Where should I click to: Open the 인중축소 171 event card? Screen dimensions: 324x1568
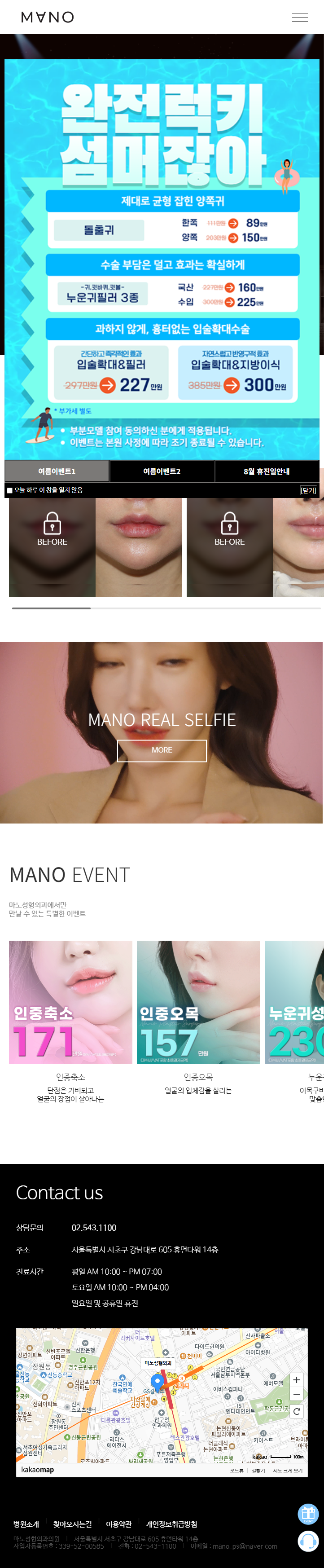click(70, 1002)
